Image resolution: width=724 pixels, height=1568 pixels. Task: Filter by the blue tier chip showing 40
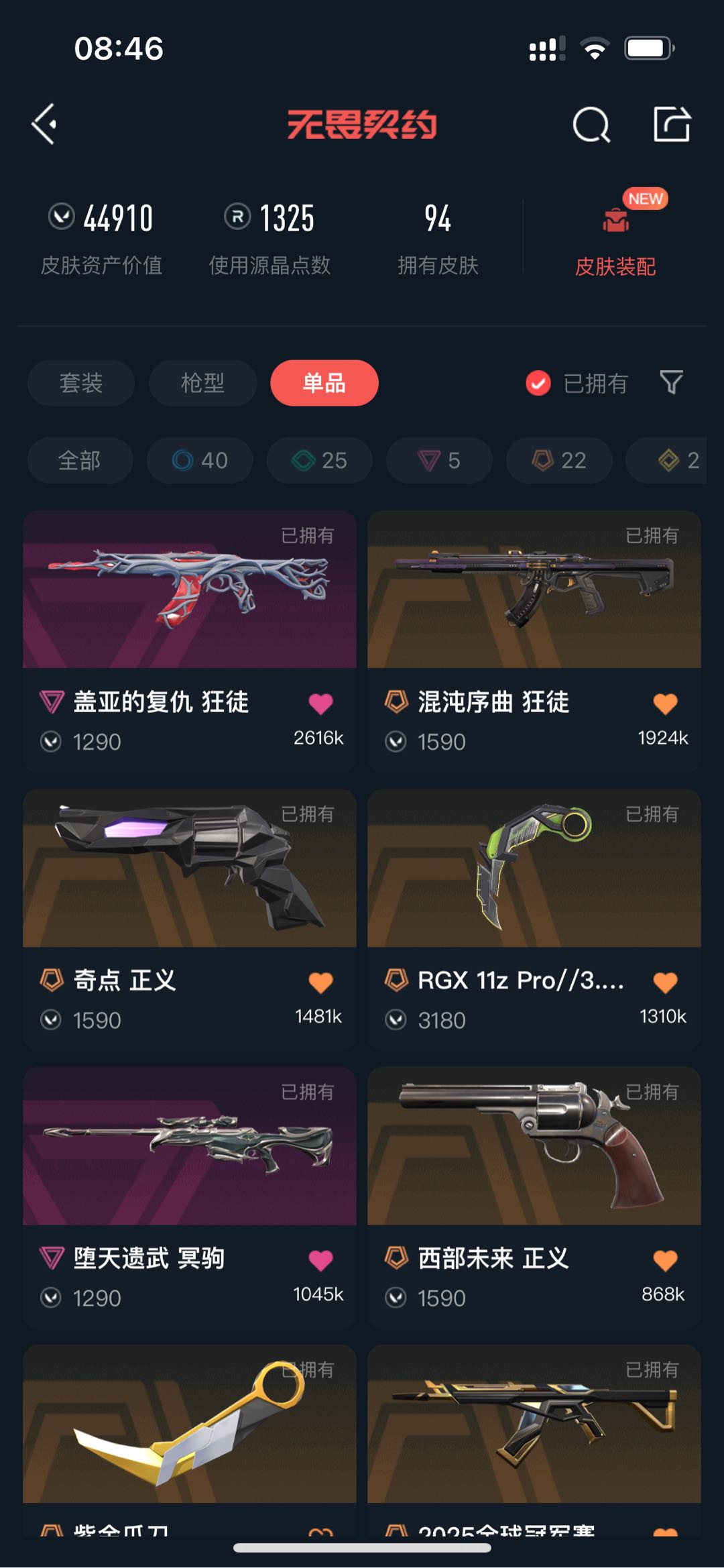(200, 461)
